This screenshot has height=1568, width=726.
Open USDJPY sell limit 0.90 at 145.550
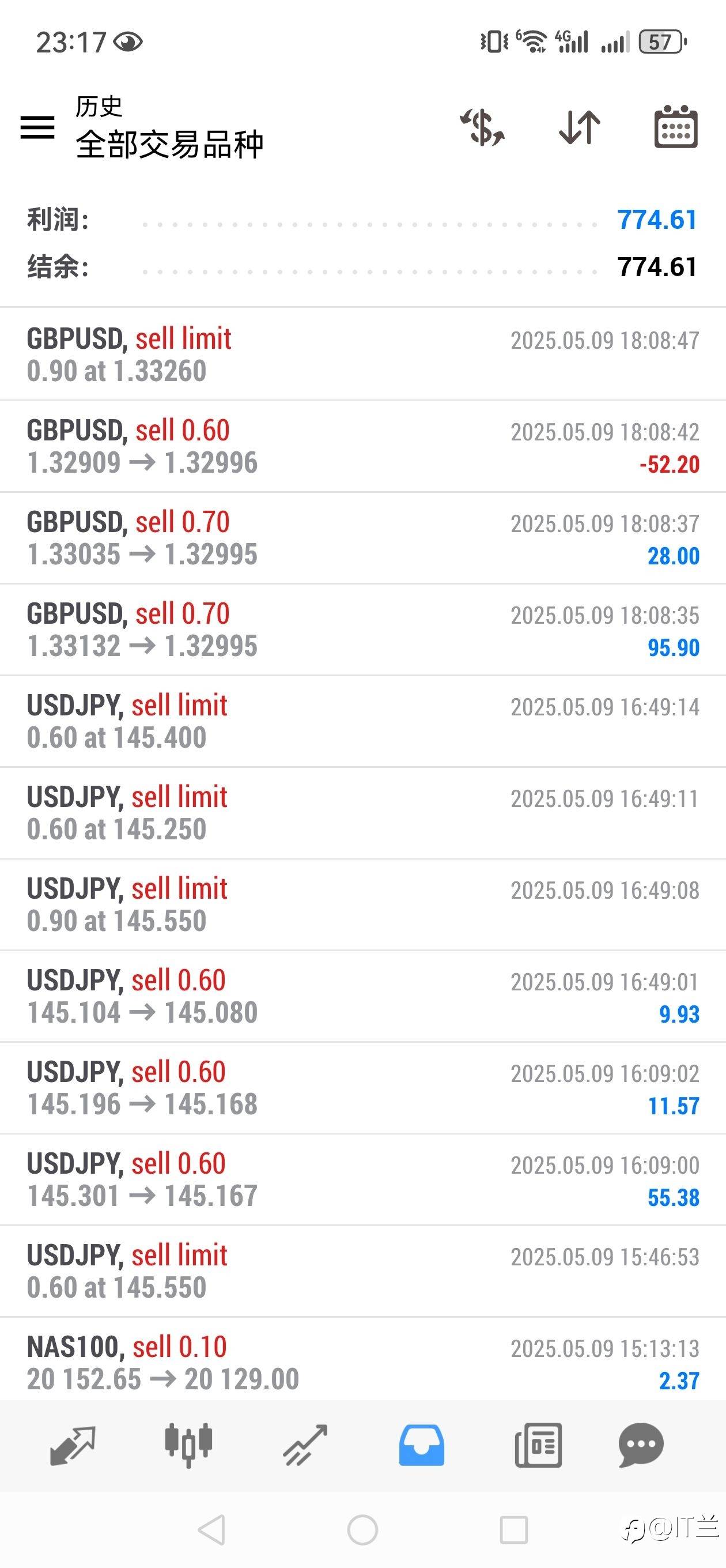[362, 904]
